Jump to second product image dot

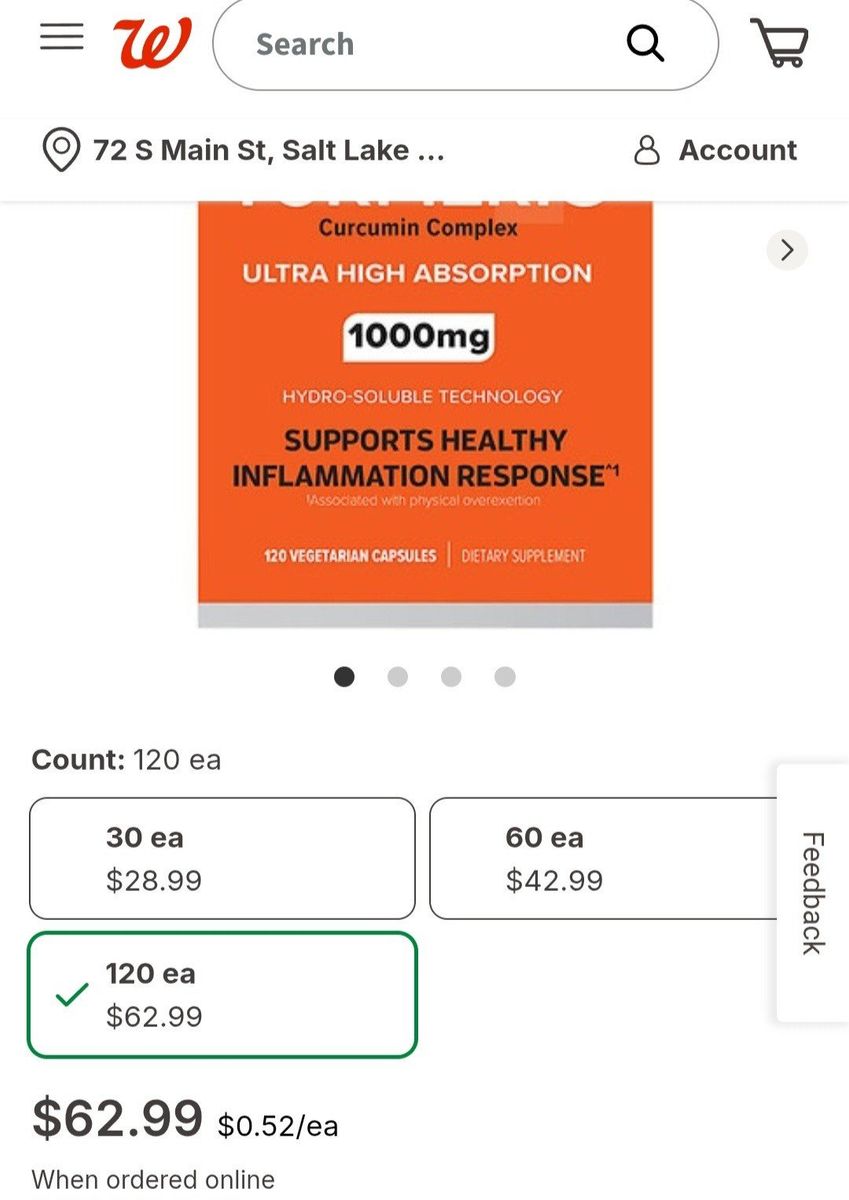click(398, 677)
